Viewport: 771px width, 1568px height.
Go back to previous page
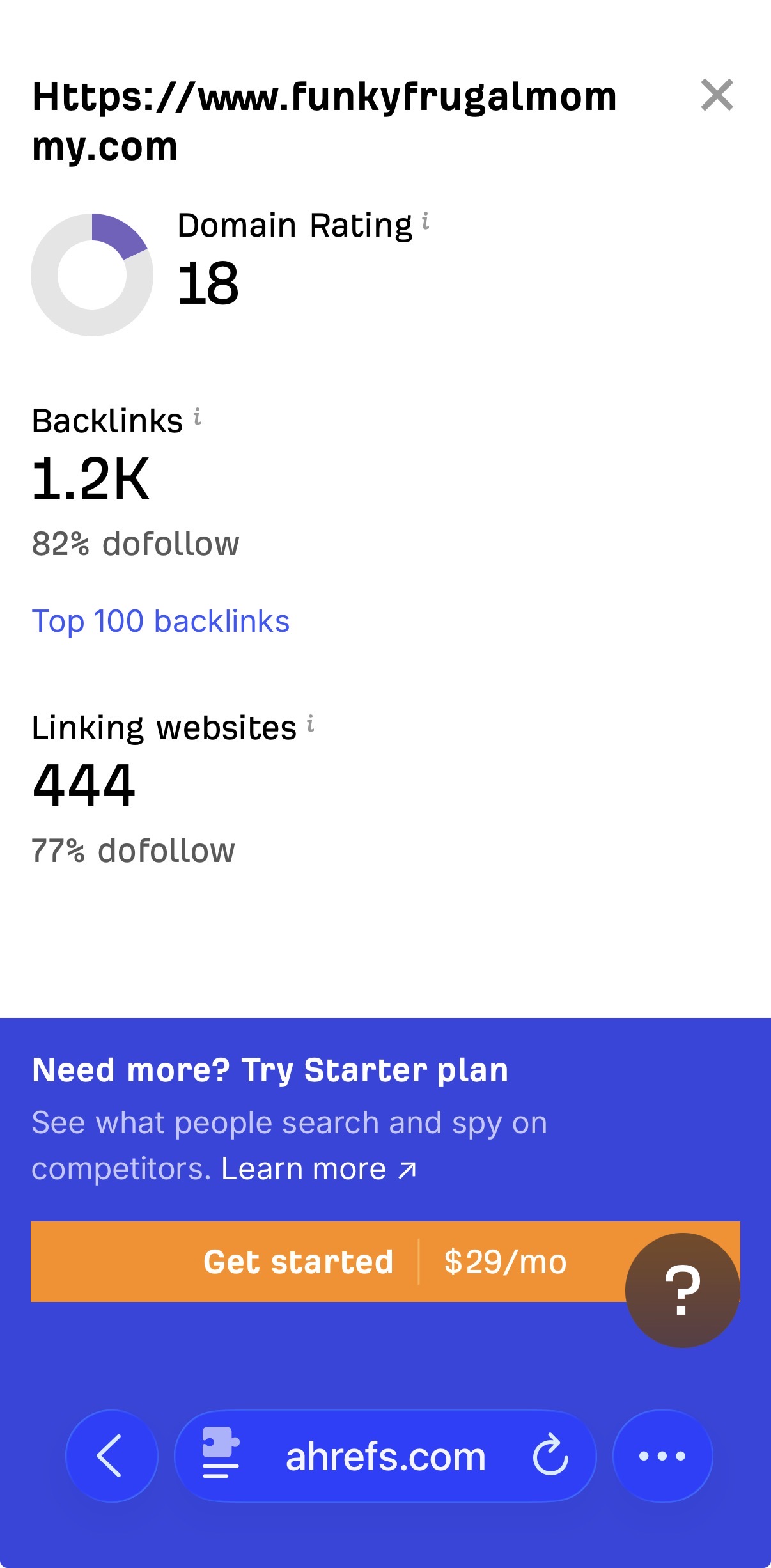[x=111, y=1456]
